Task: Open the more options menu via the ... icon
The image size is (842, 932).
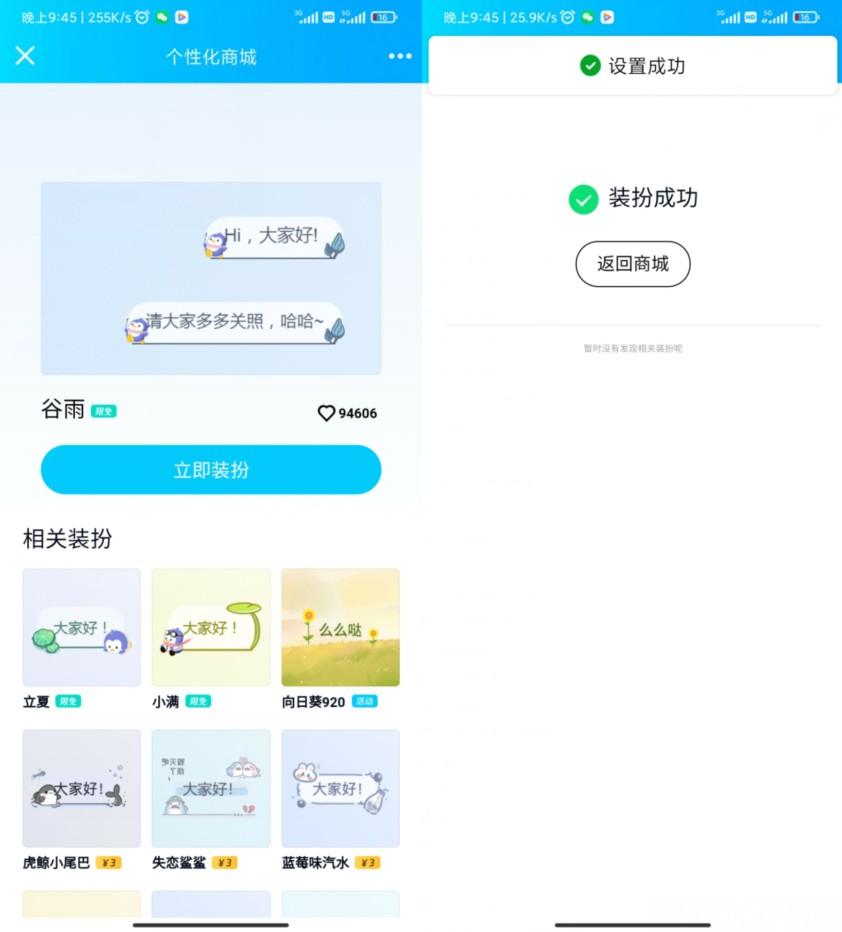Action: pos(398,57)
